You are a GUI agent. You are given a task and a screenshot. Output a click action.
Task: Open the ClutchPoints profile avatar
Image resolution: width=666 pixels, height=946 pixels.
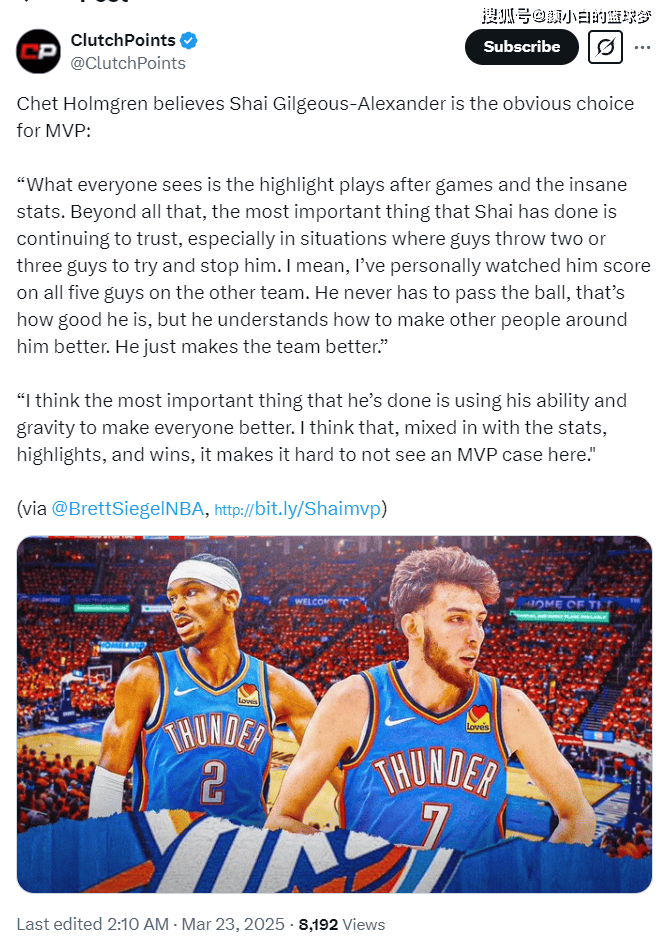(x=38, y=52)
